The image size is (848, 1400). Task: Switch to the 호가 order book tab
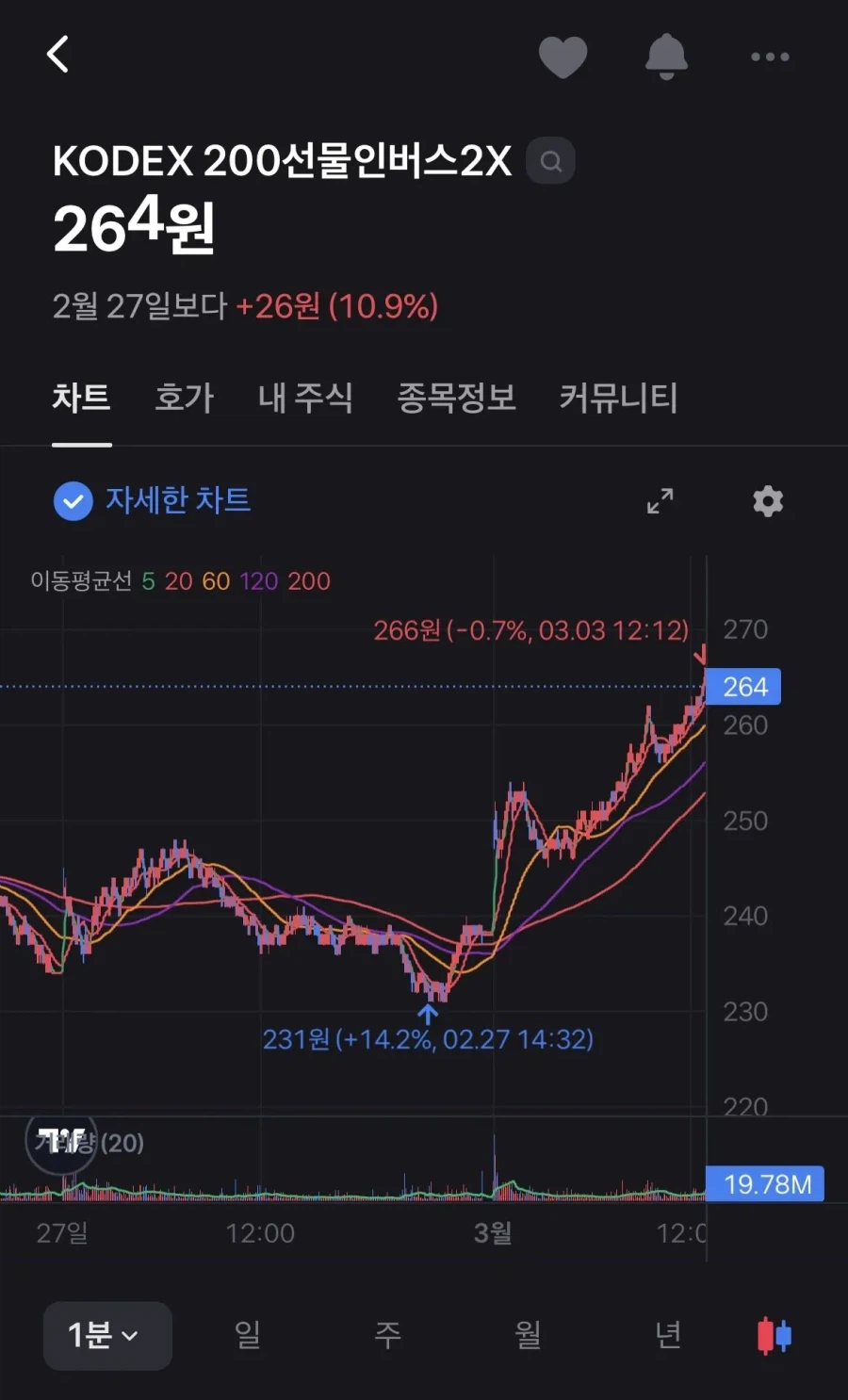click(184, 399)
